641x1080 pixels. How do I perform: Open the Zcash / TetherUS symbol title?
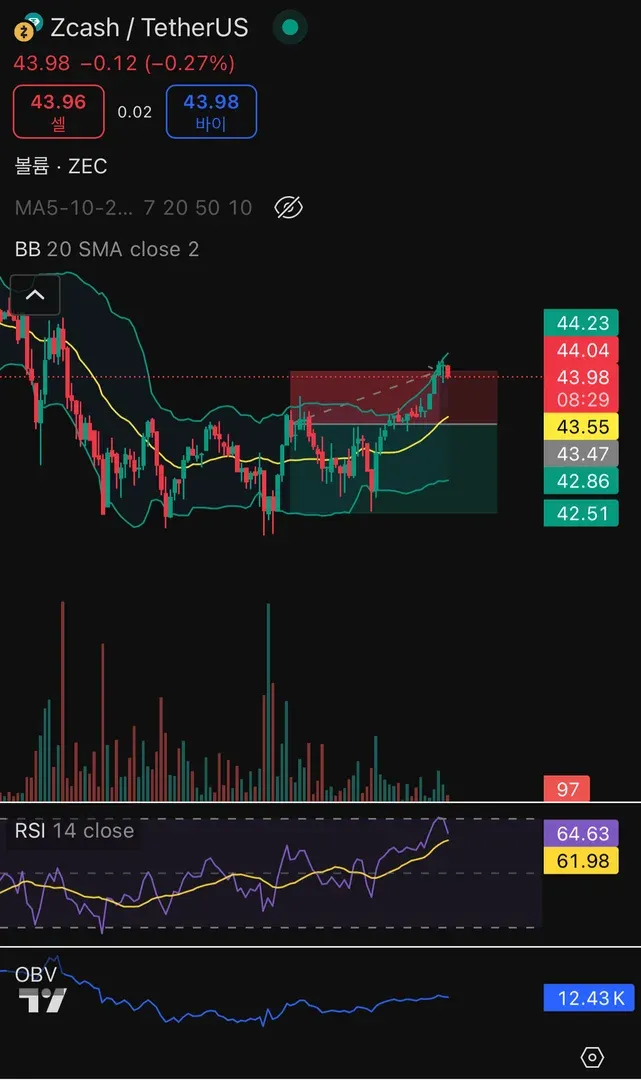coord(149,27)
